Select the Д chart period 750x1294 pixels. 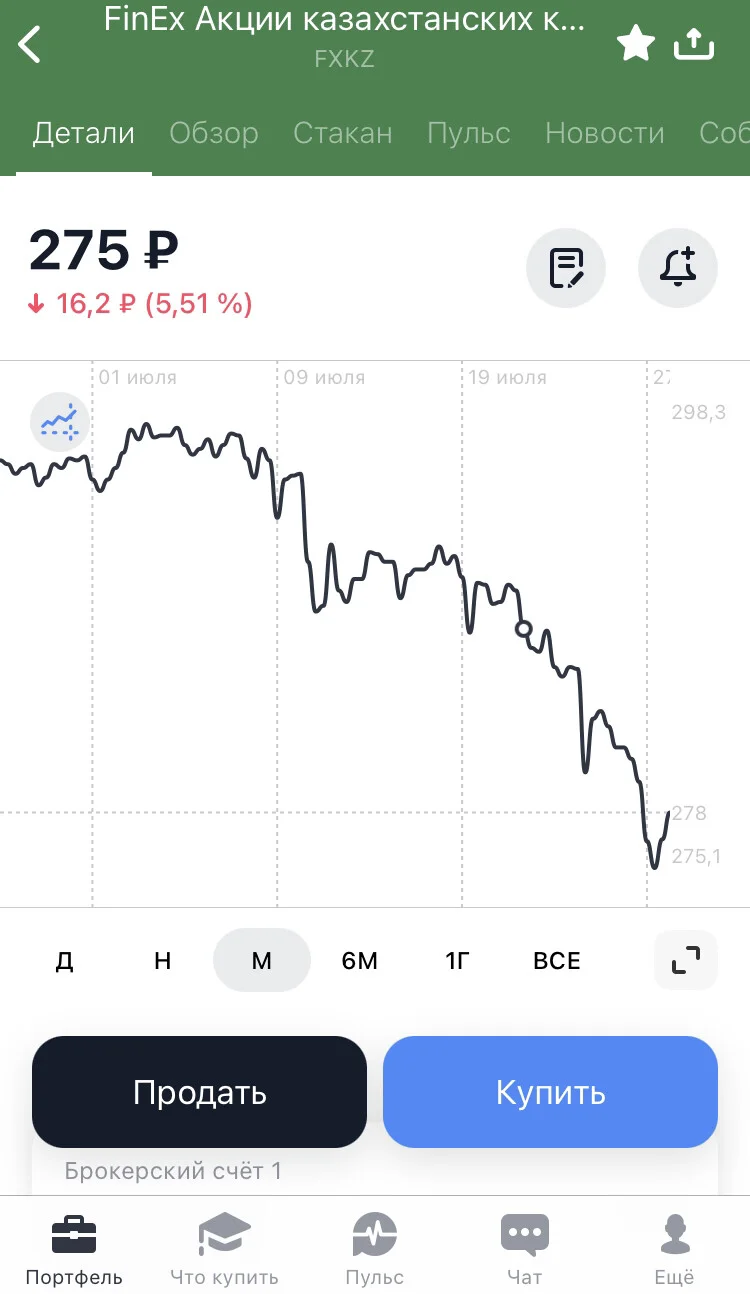[x=64, y=961]
